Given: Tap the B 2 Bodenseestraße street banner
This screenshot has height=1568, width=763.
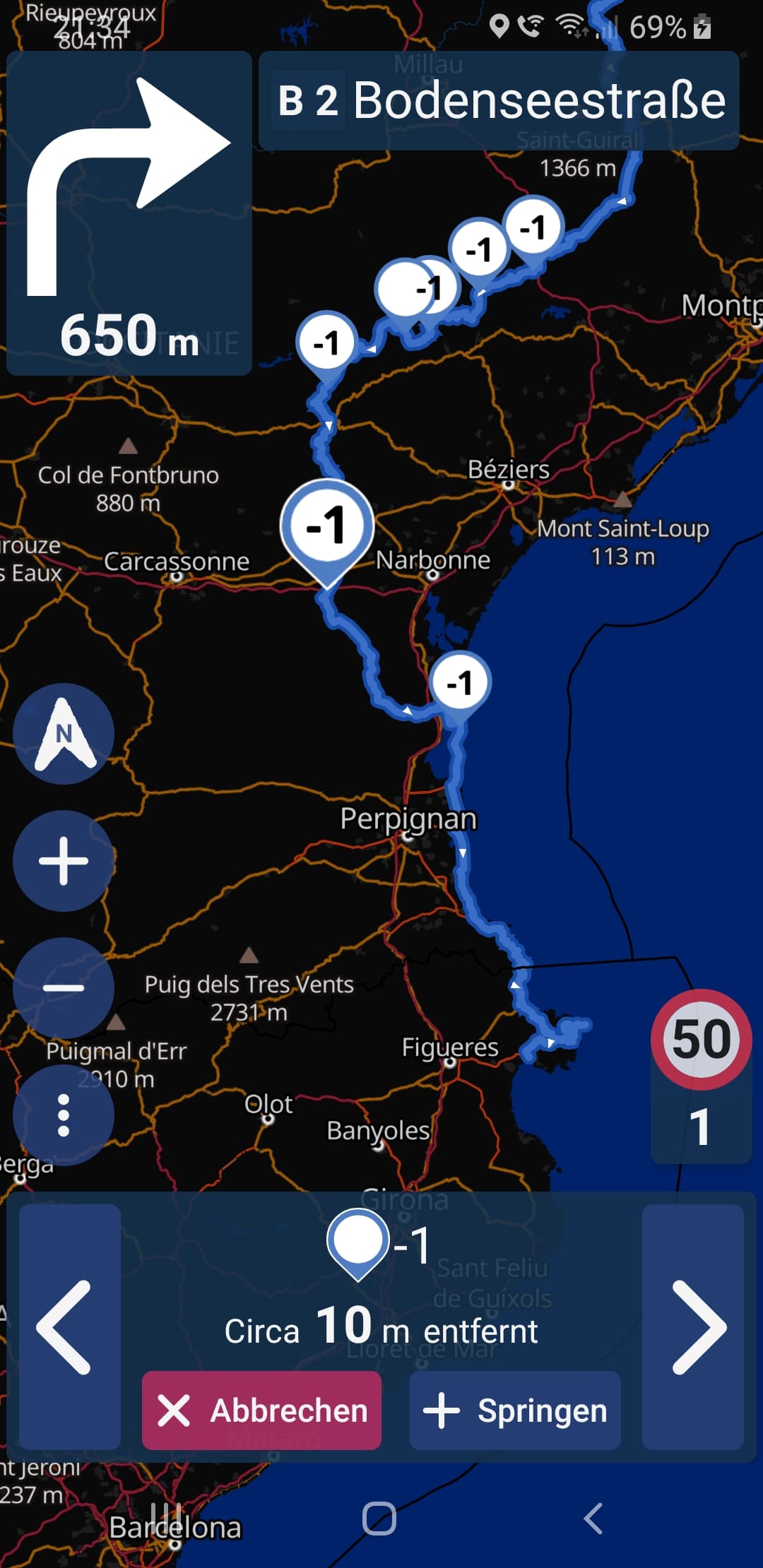Looking at the screenshot, I should click(x=499, y=100).
